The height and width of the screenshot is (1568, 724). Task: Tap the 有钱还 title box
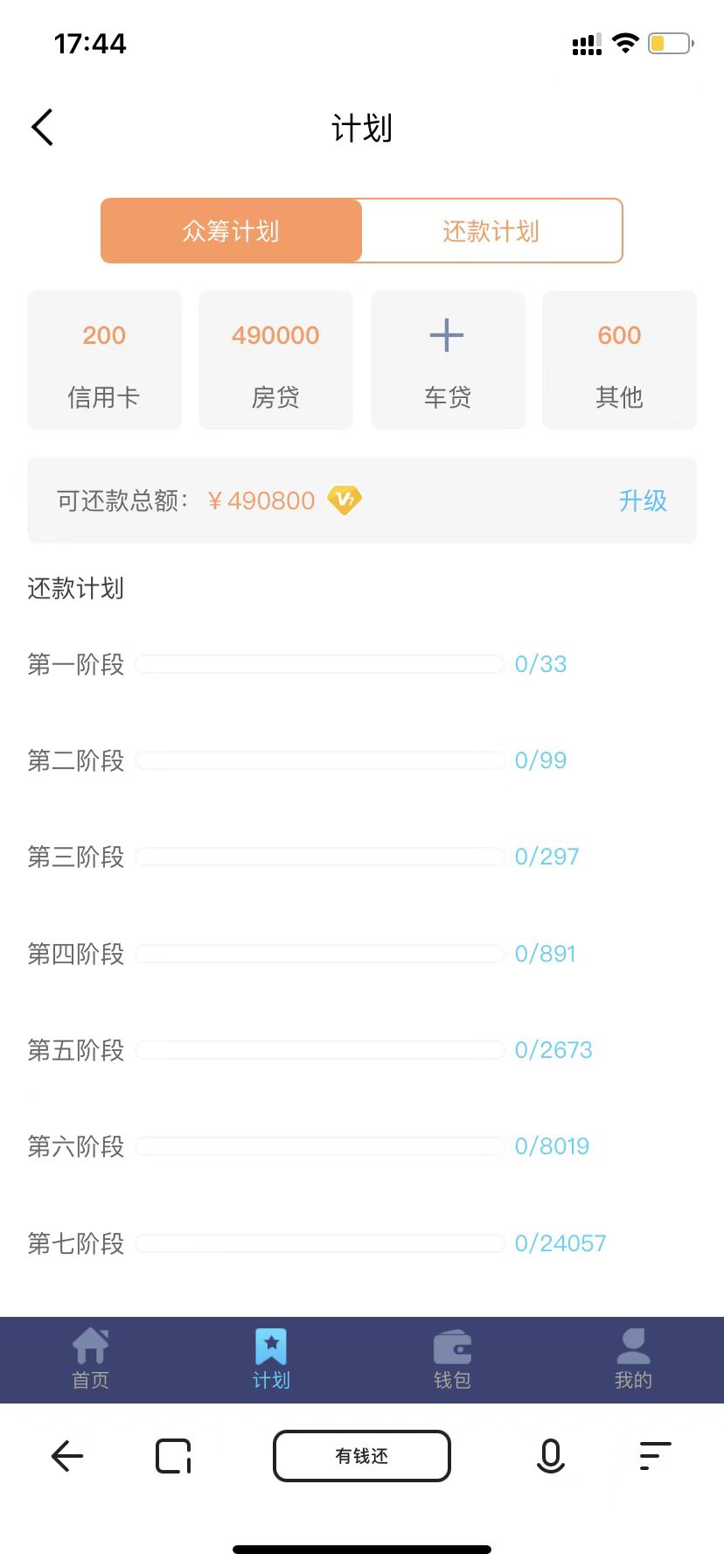(x=362, y=1456)
